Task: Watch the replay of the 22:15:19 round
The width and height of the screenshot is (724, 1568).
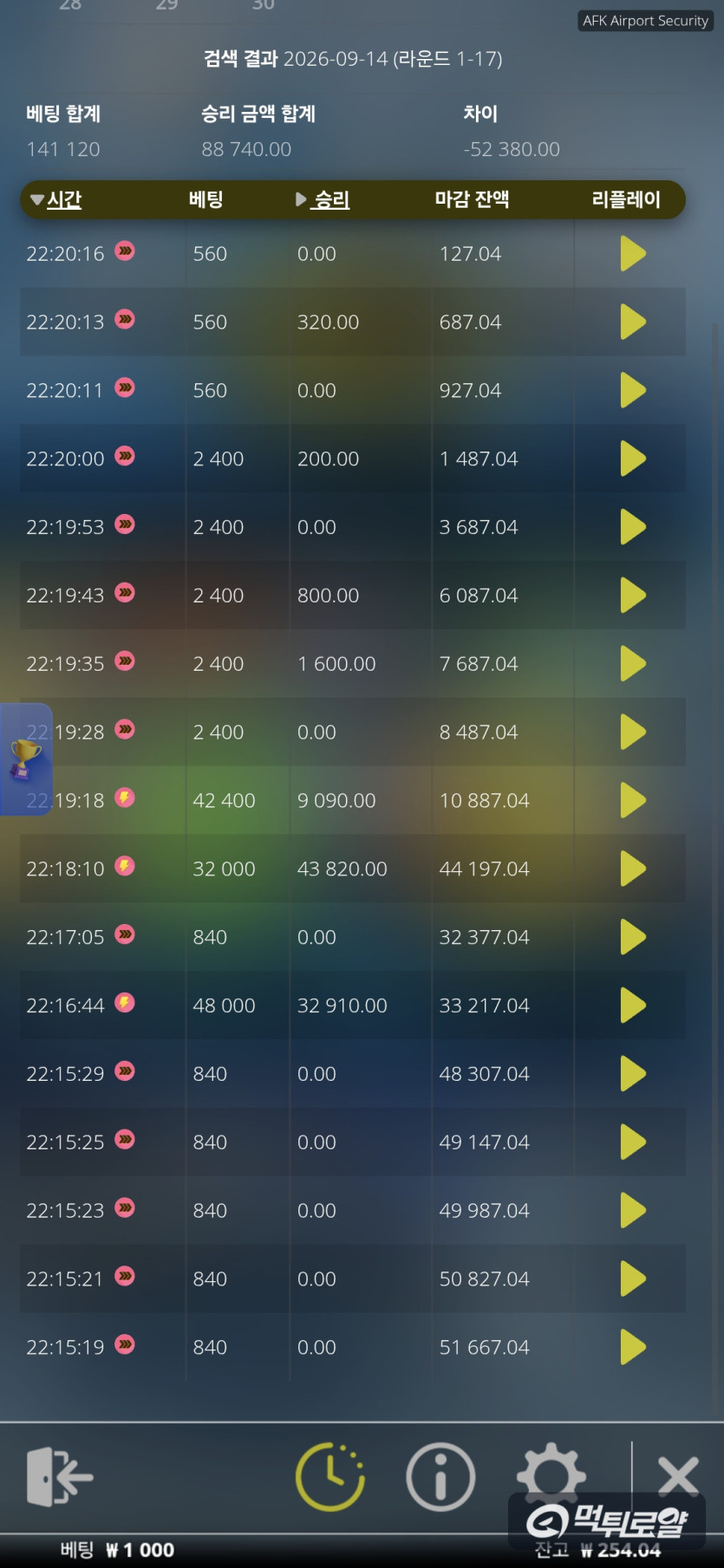Action: (x=633, y=1347)
